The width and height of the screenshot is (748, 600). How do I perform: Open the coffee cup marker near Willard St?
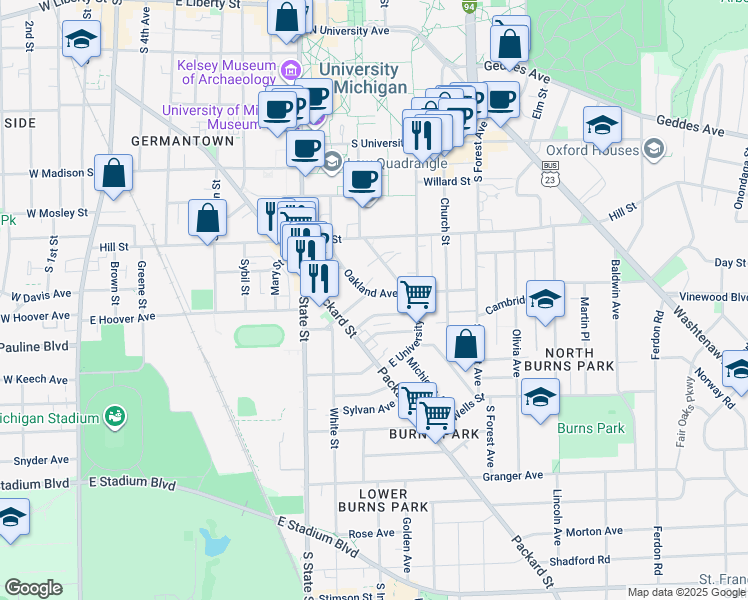tap(363, 180)
